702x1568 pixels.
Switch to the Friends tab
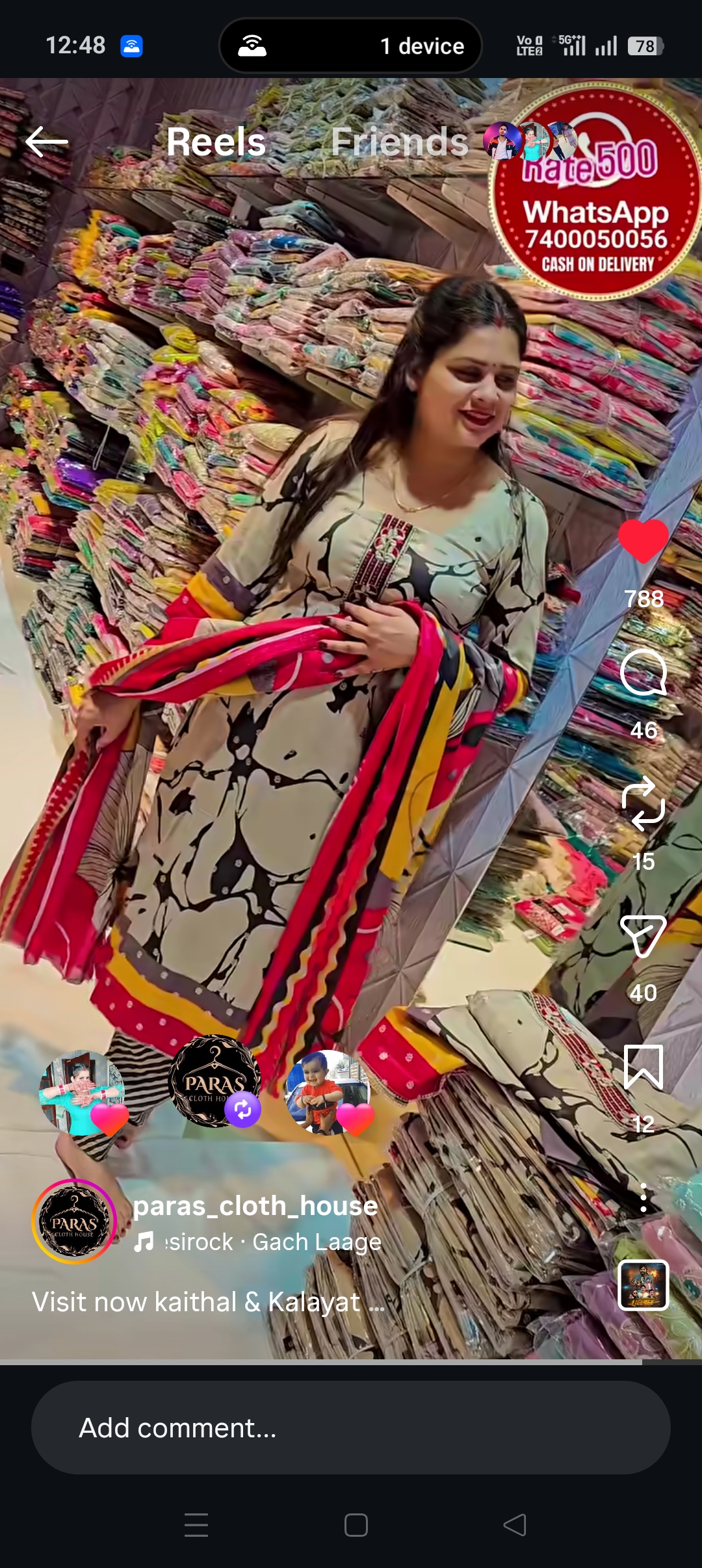click(x=399, y=142)
